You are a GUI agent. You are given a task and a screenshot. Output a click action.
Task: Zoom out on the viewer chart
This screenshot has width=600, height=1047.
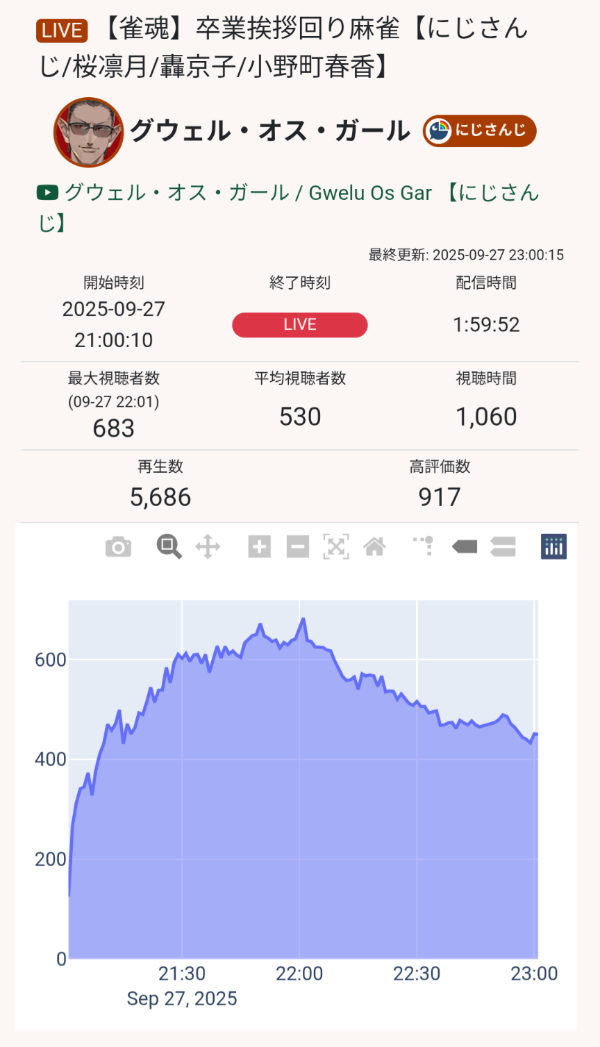pos(297,547)
